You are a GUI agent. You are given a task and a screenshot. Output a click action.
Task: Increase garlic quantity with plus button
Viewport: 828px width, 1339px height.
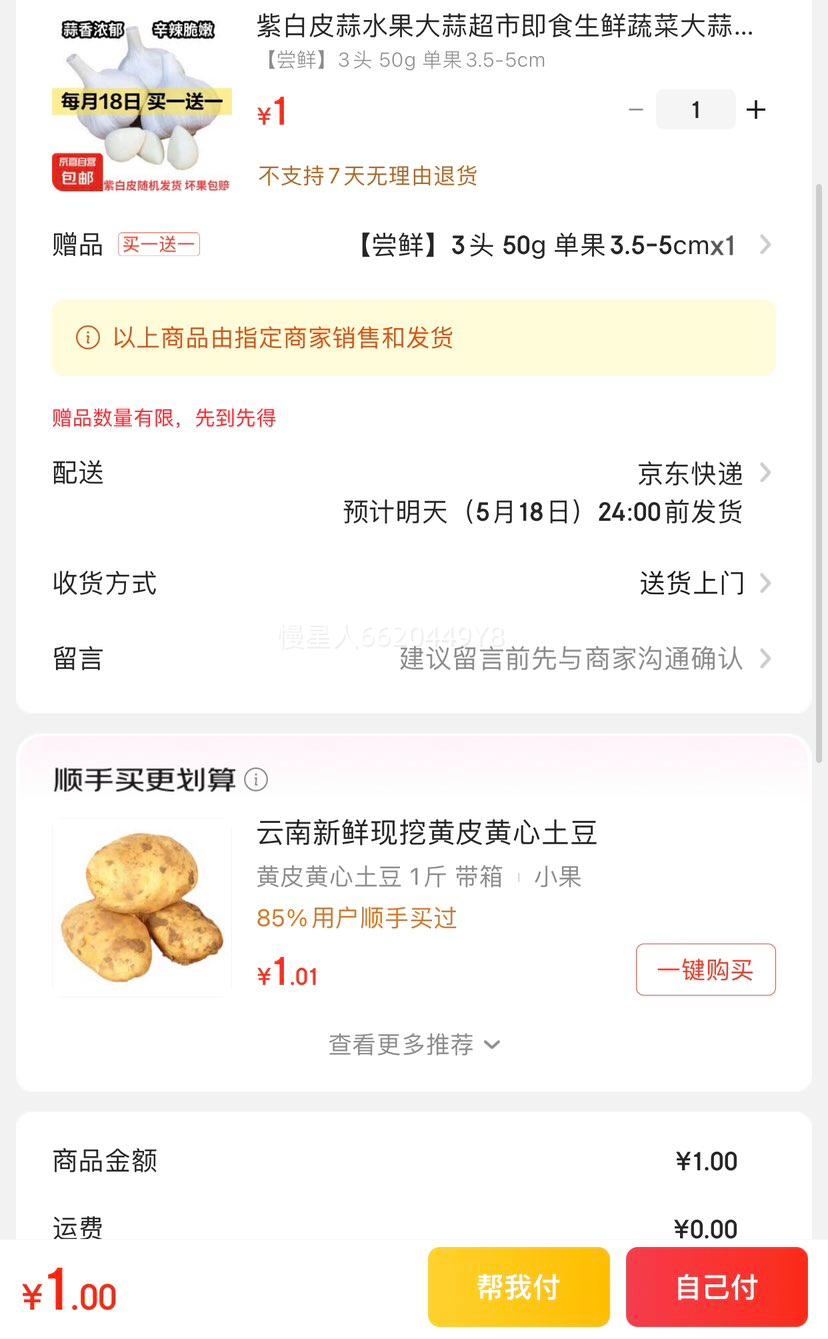coord(756,110)
